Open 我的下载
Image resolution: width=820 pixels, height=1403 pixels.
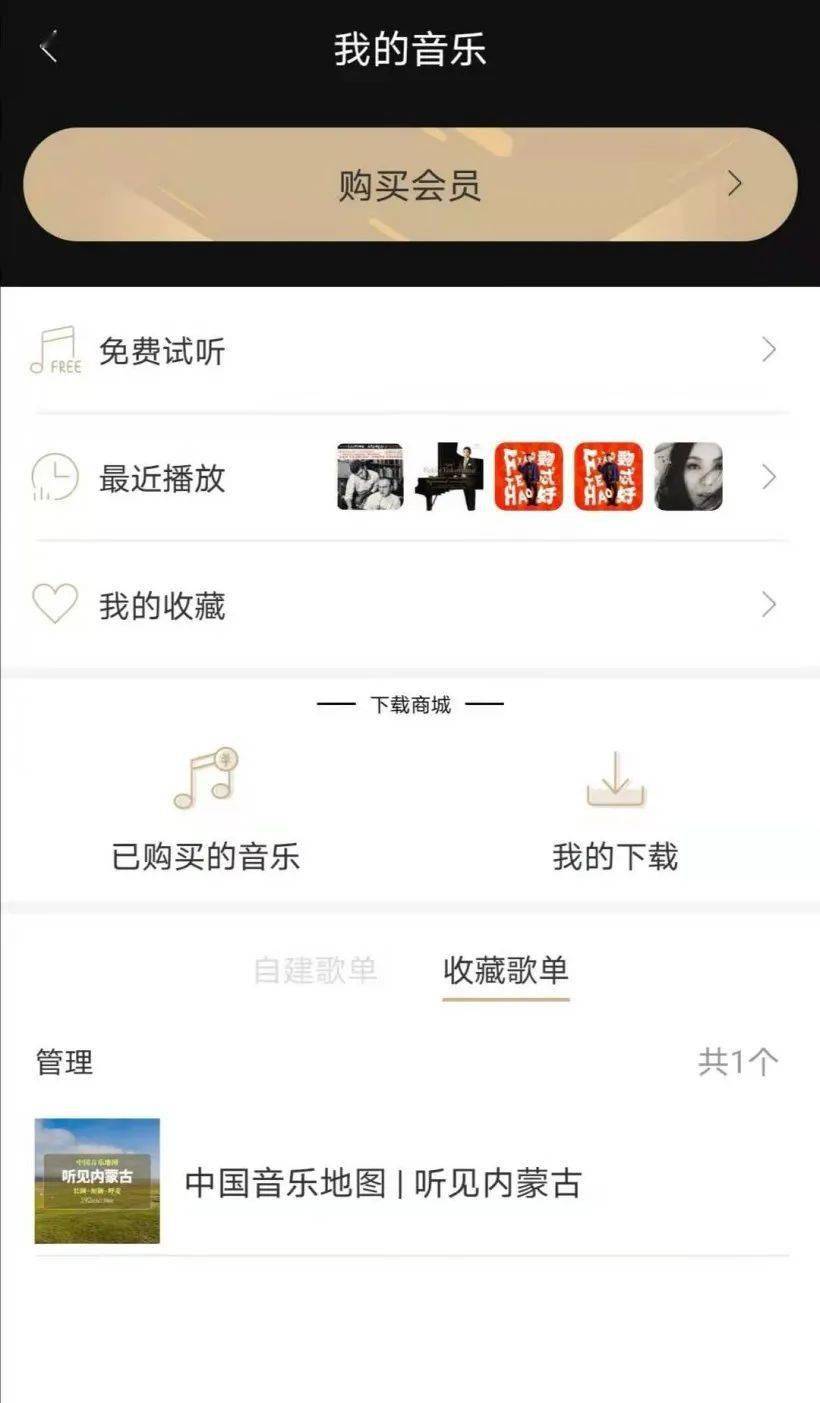point(615,812)
